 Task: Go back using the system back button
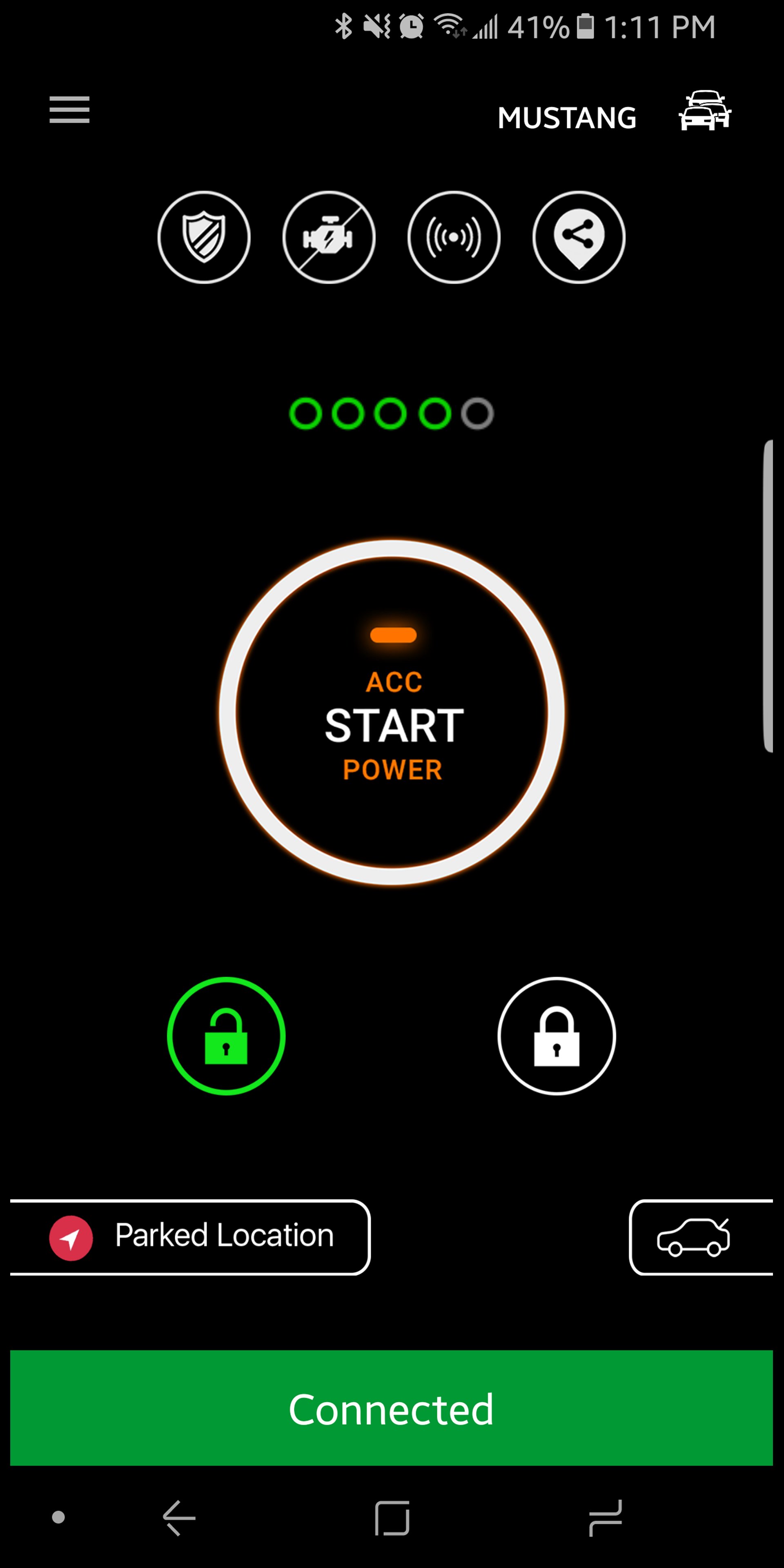(x=179, y=1517)
